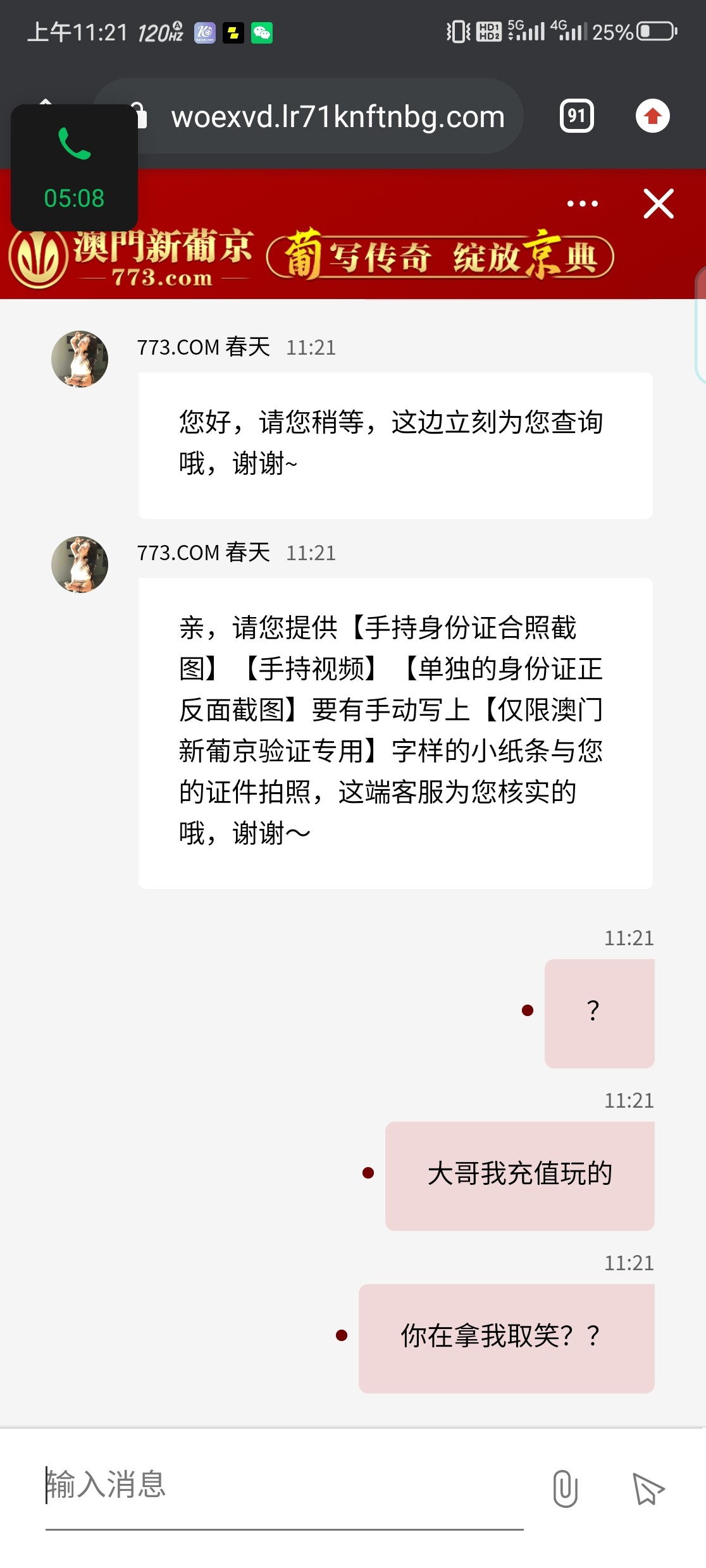Tap the HD voice indicator in status bar

[487, 30]
